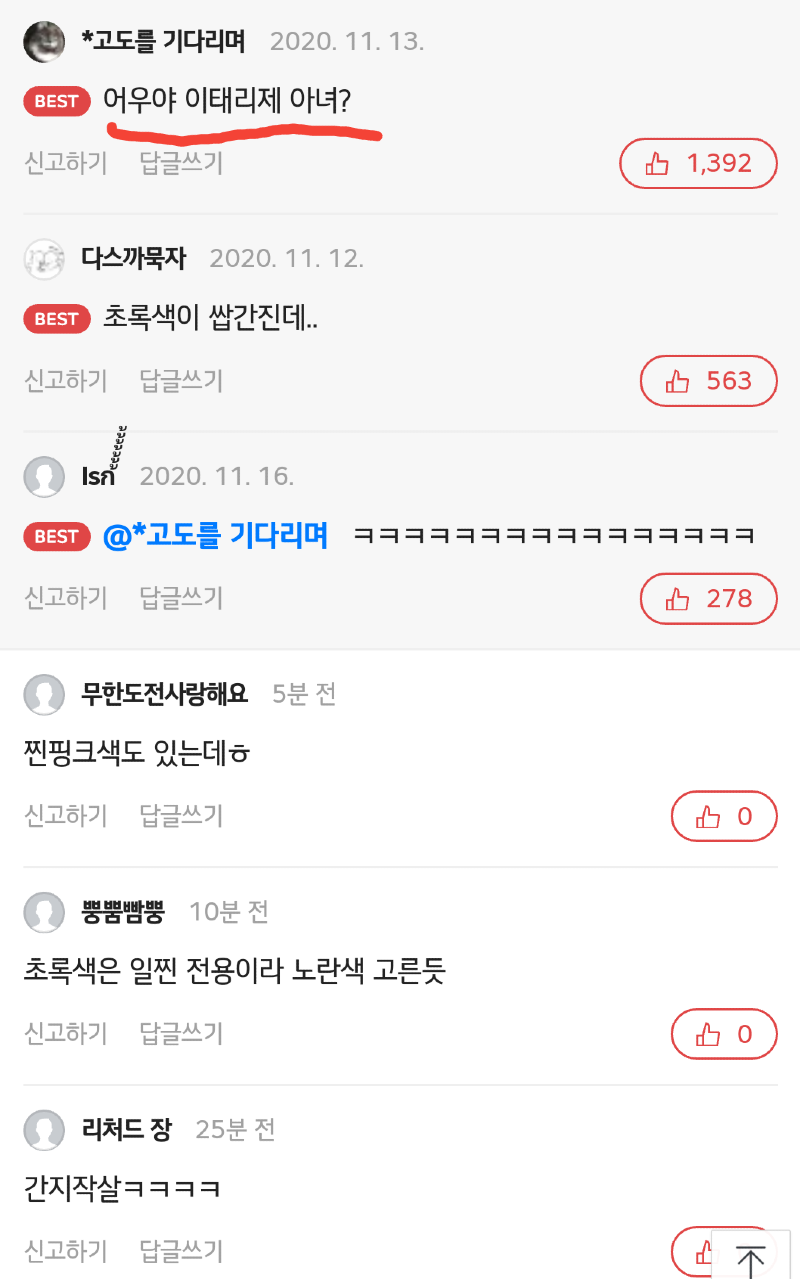Report 뿡뿜빰뿡's comment
Viewport: 800px width, 1279px height.
[x=65, y=1033]
